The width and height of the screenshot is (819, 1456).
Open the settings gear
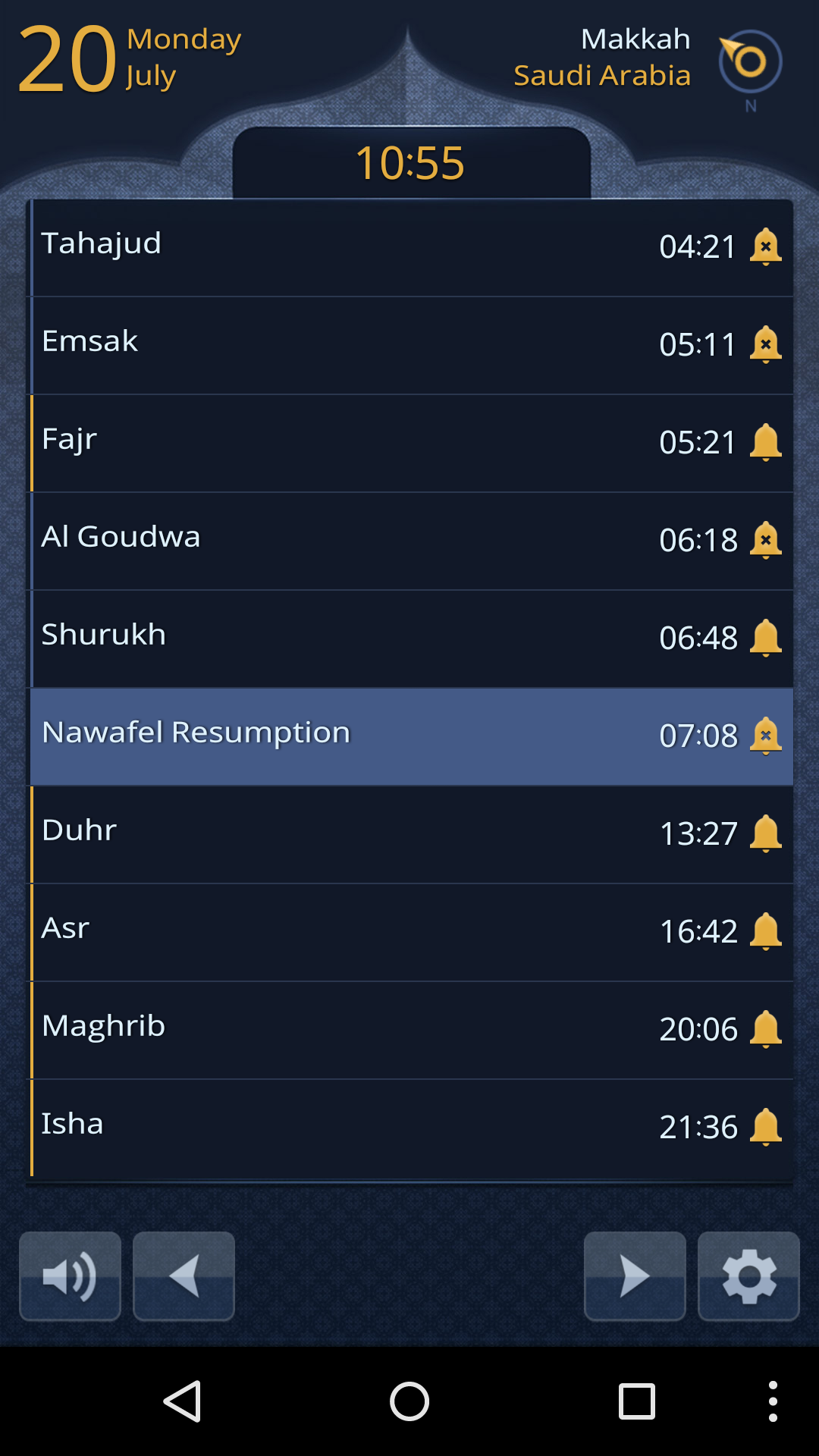tap(748, 1276)
